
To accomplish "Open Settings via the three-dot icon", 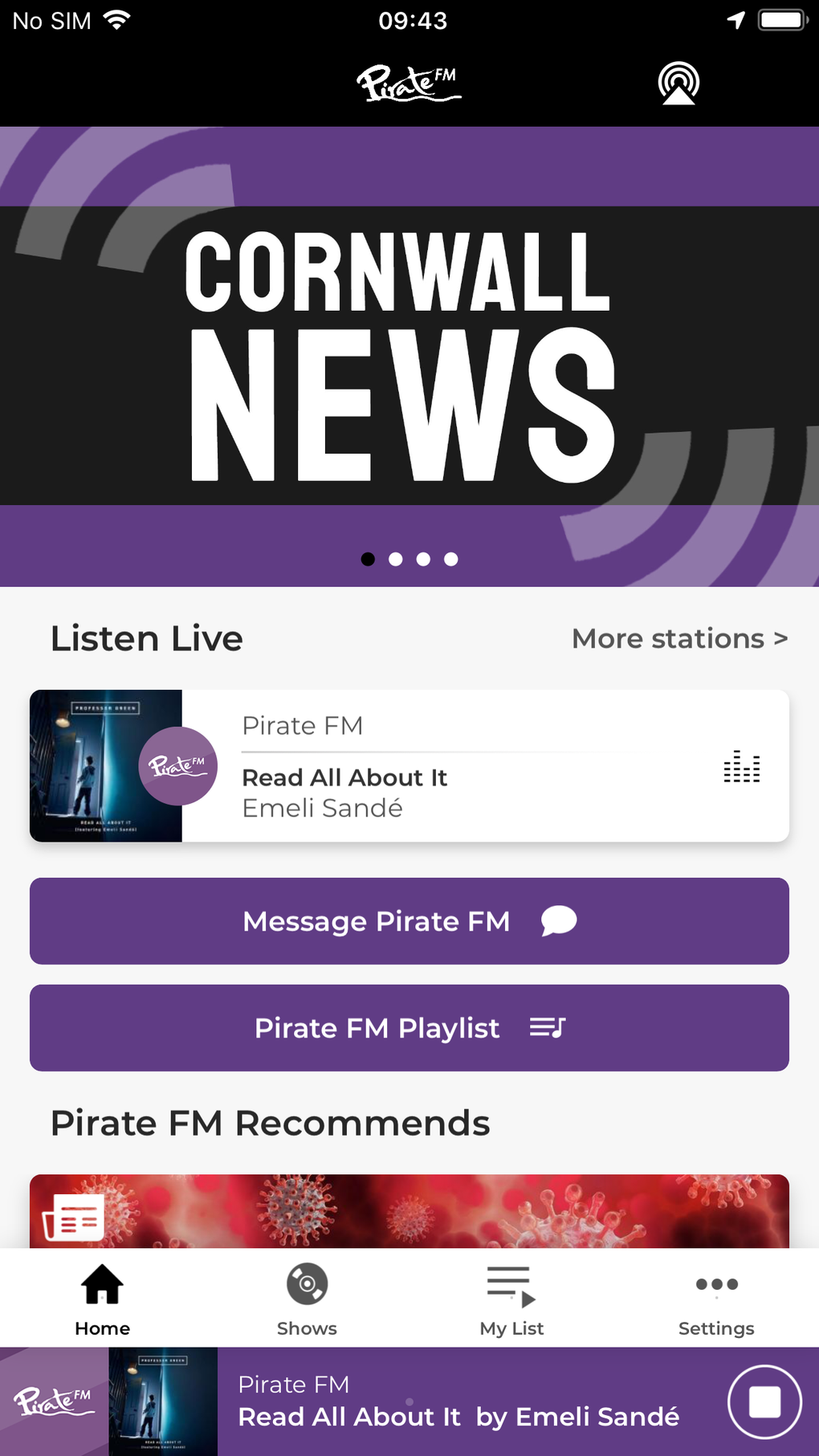I will pyautogui.click(x=716, y=1284).
